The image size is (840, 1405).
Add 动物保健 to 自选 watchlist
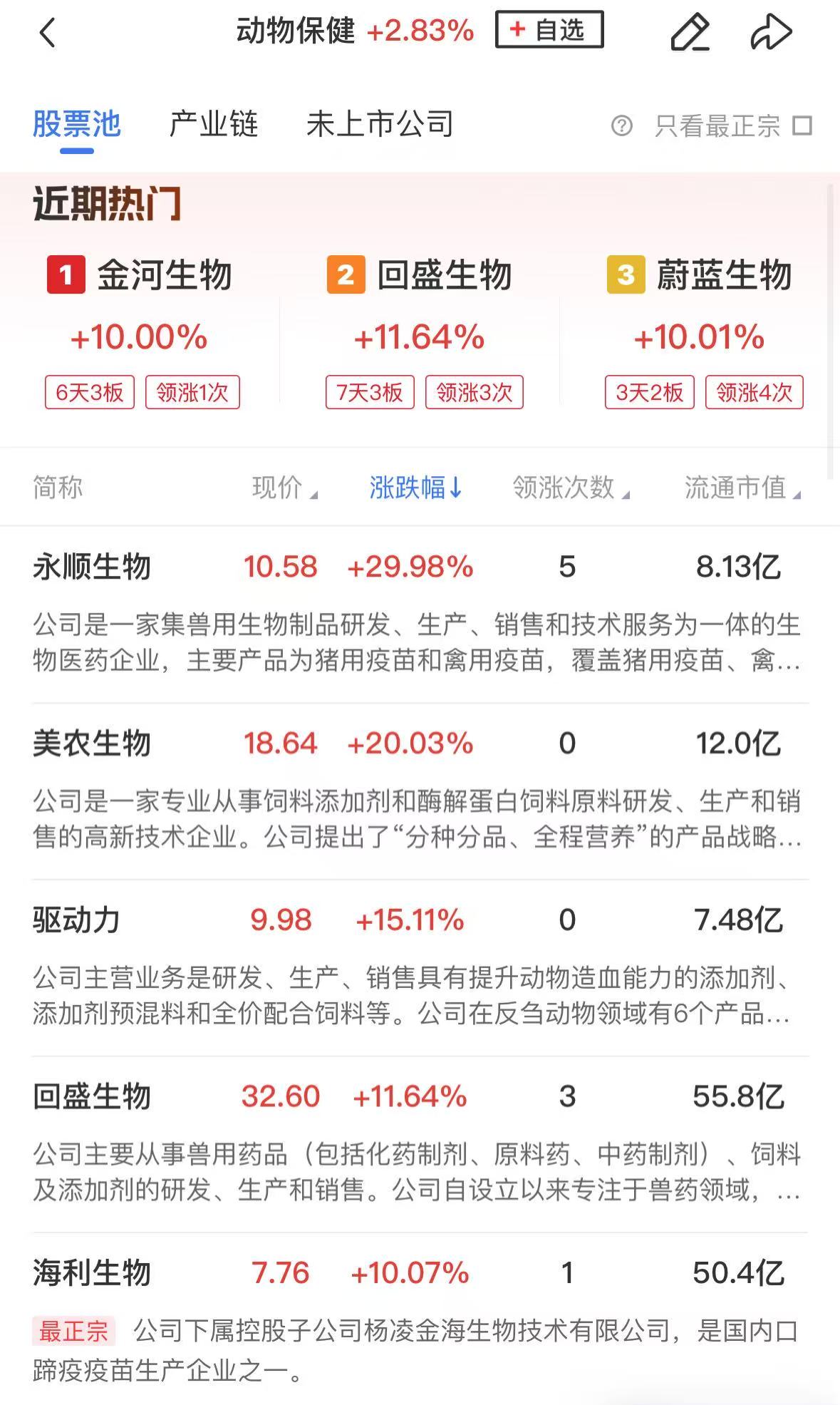(549, 30)
